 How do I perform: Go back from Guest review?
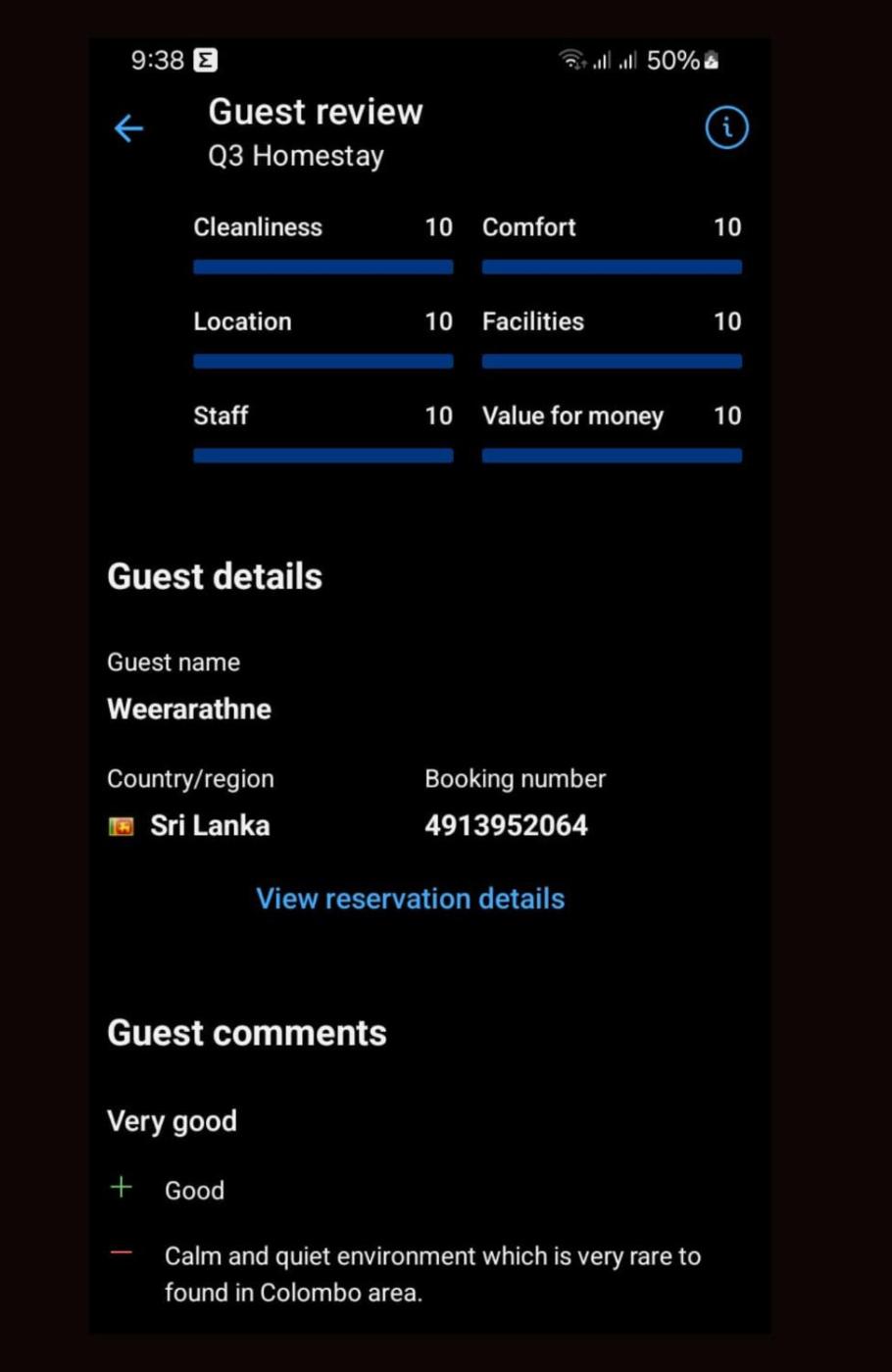coord(128,128)
